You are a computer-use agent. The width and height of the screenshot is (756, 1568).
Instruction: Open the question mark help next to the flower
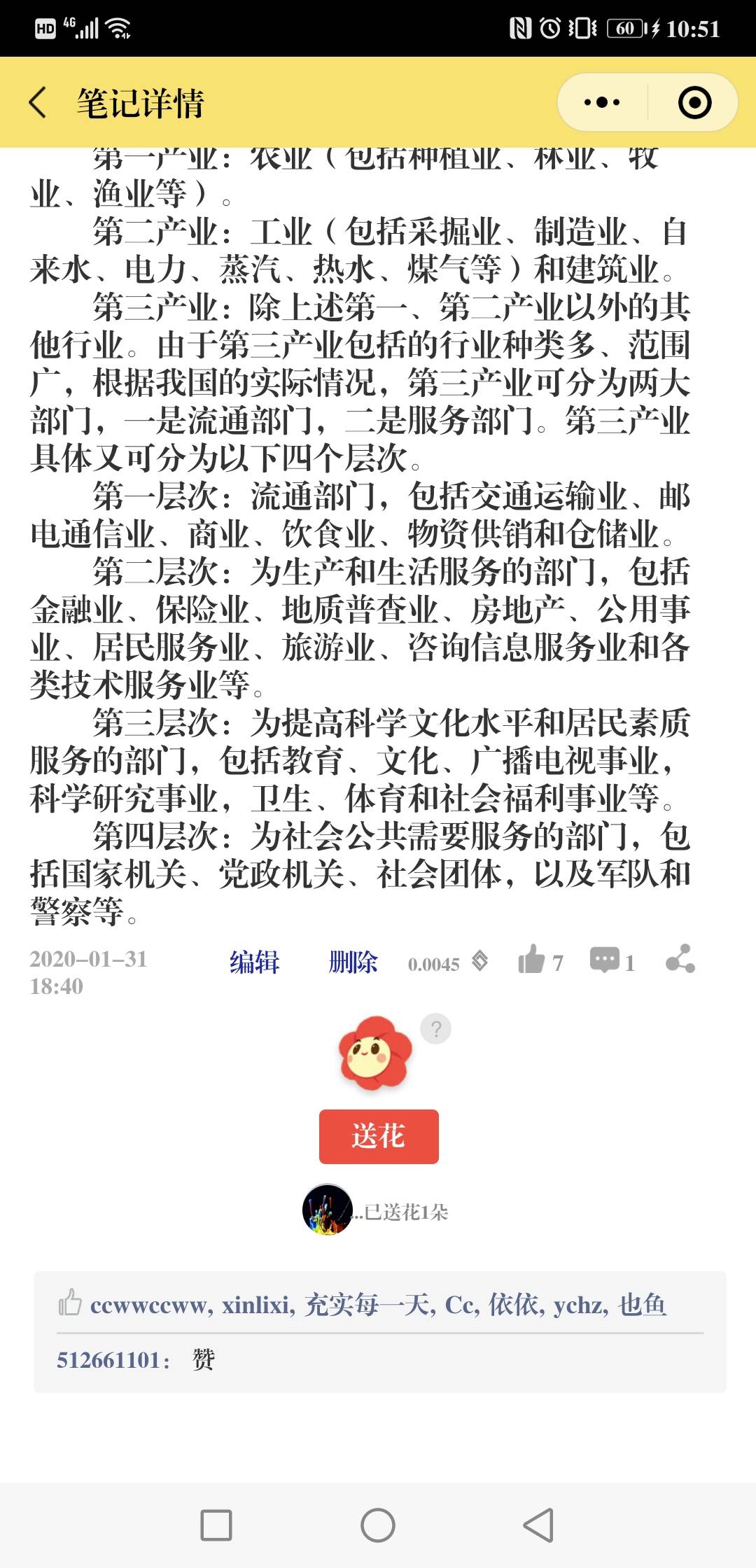(x=435, y=1029)
